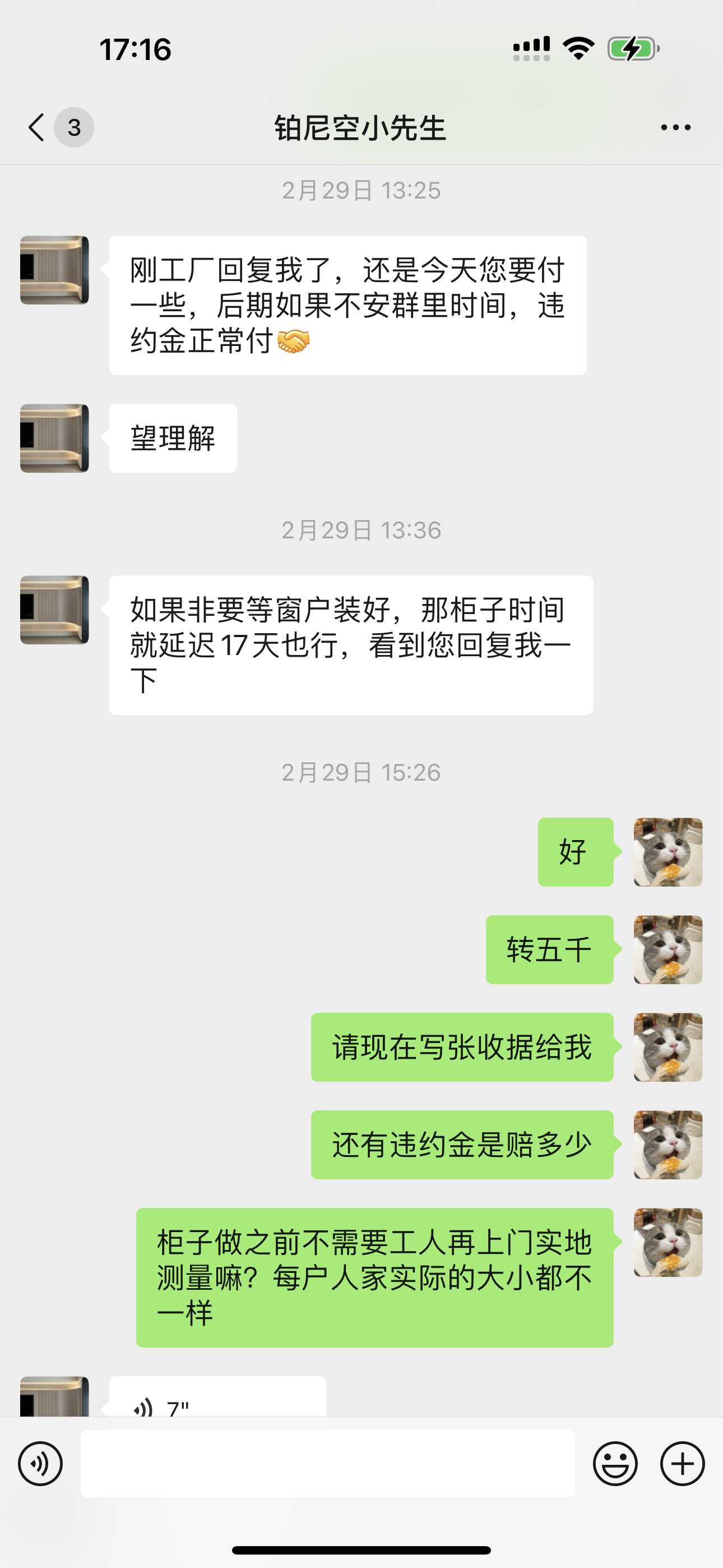
Task: Open my cat avatar beside 转五千
Action: (668, 949)
